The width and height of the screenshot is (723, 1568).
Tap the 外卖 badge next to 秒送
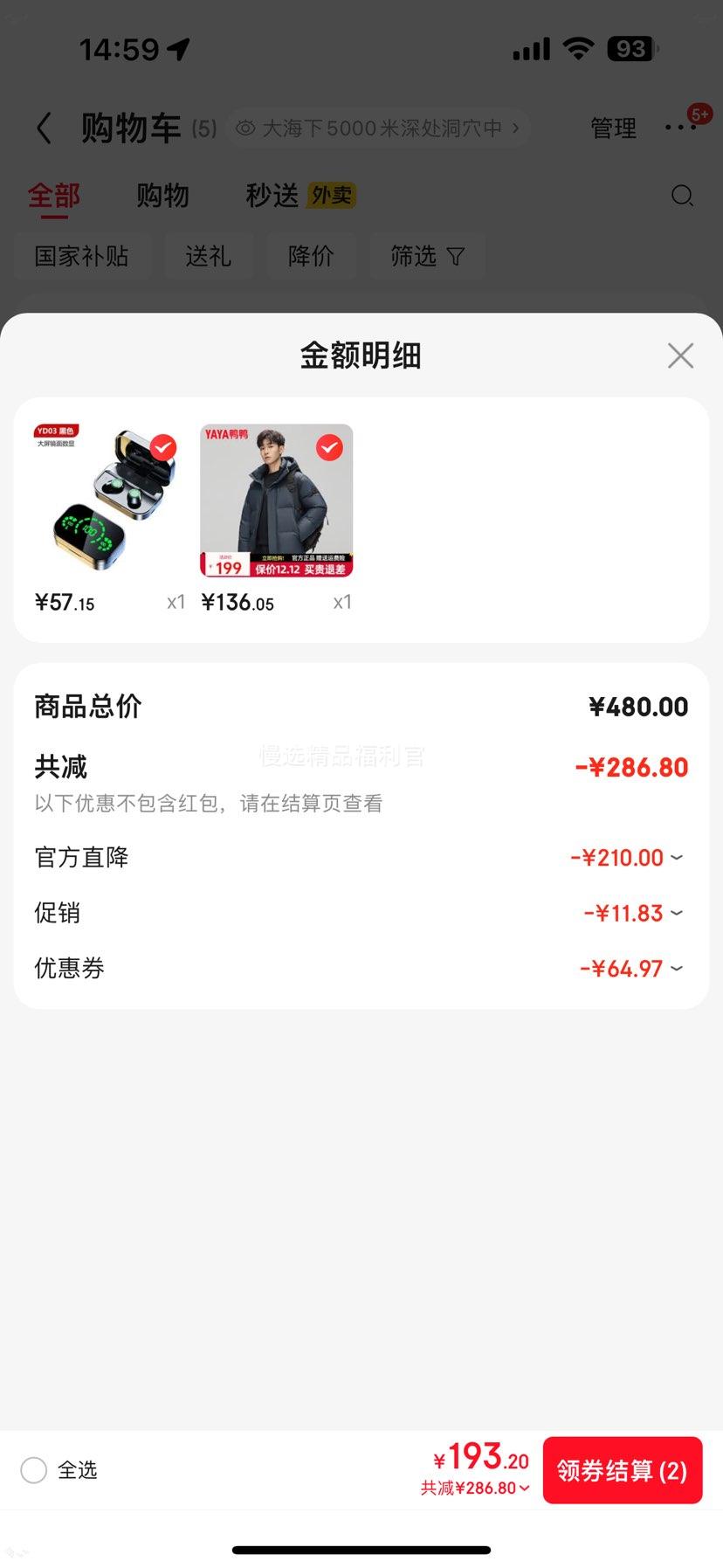(334, 196)
